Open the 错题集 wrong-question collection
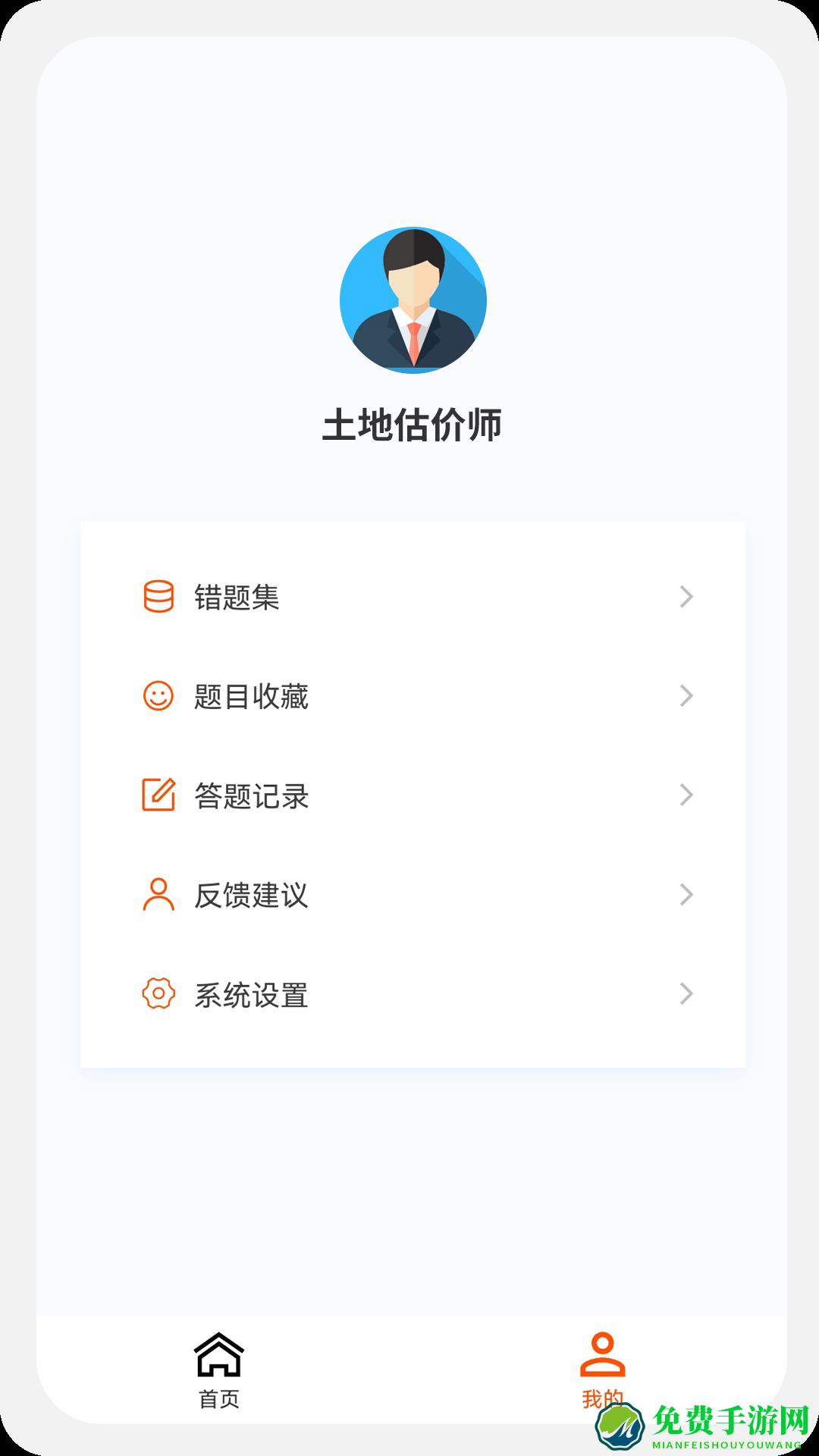This screenshot has height=1456, width=819. [x=237, y=598]
